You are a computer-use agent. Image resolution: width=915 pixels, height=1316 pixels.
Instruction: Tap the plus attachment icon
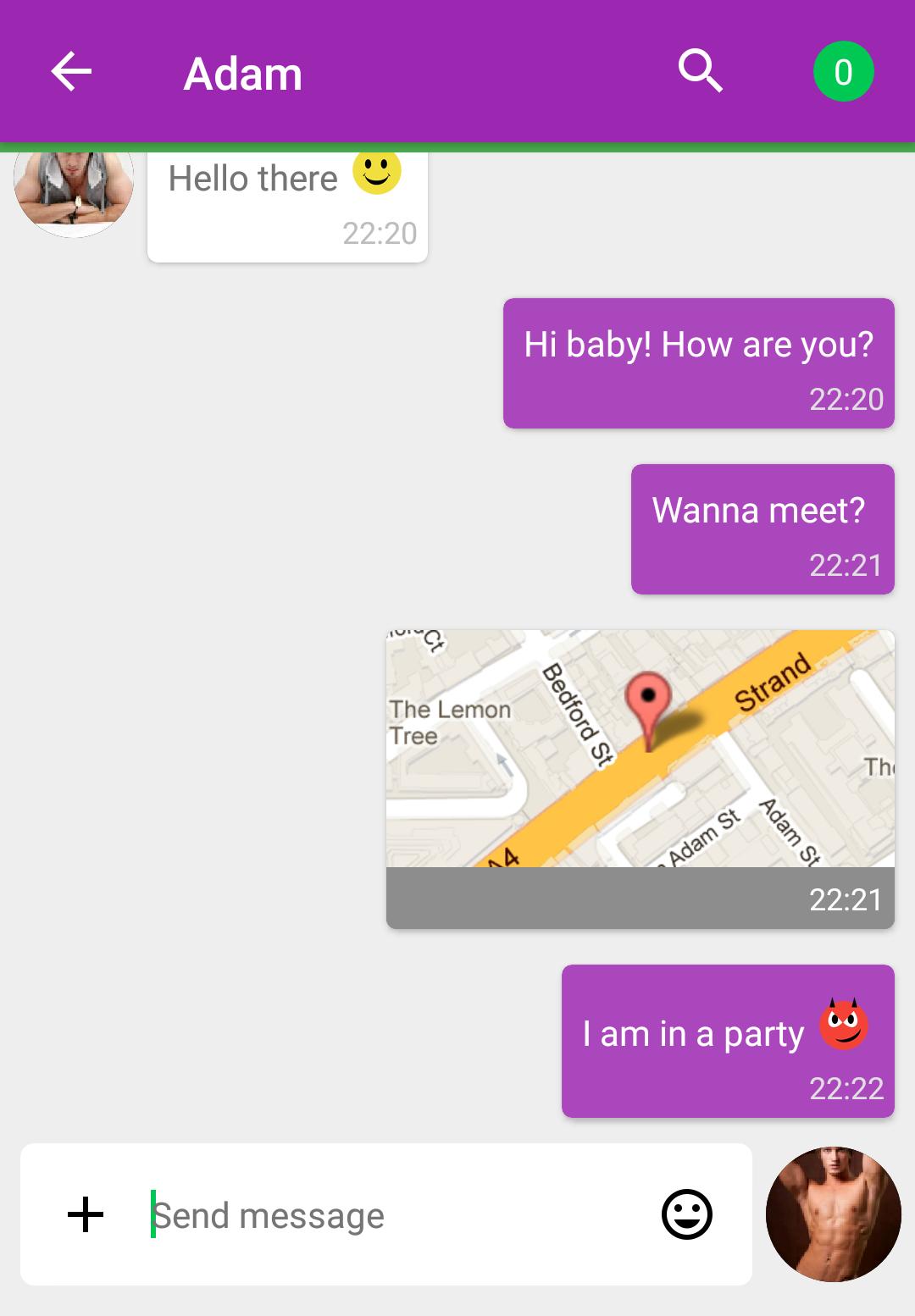[x=86, y=1214]
